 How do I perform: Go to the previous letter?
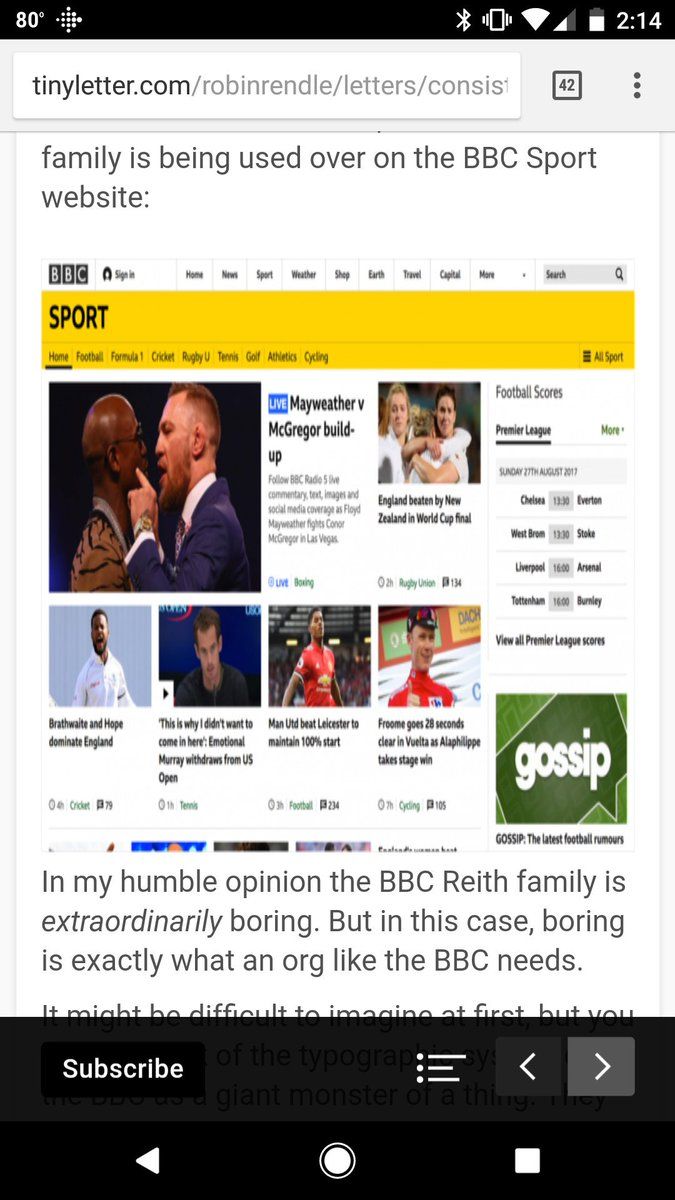click(x=529, y=1067)
